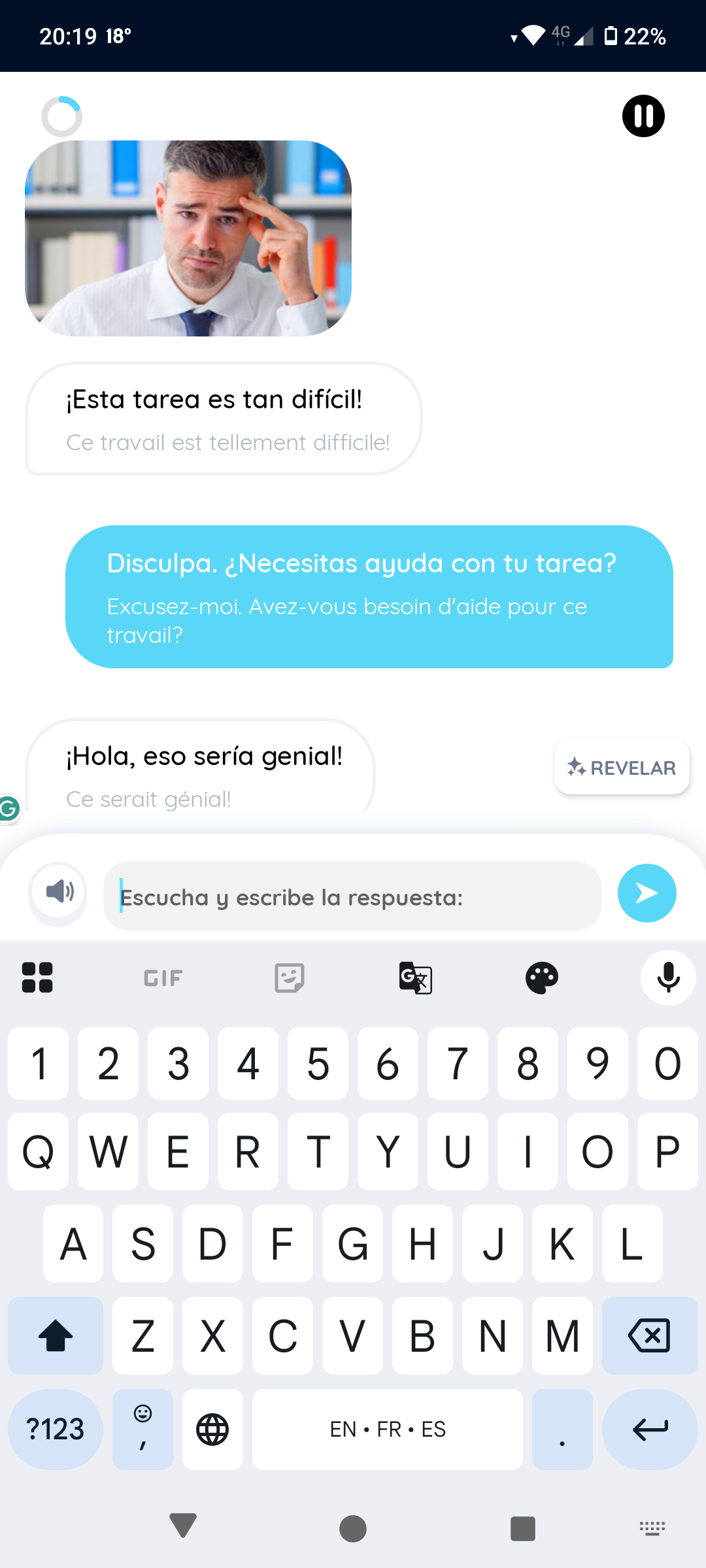706x1568 pixels.
Task: Open the keyboard sticker panel
Action: pyautogui.click(x=289, y=978)
